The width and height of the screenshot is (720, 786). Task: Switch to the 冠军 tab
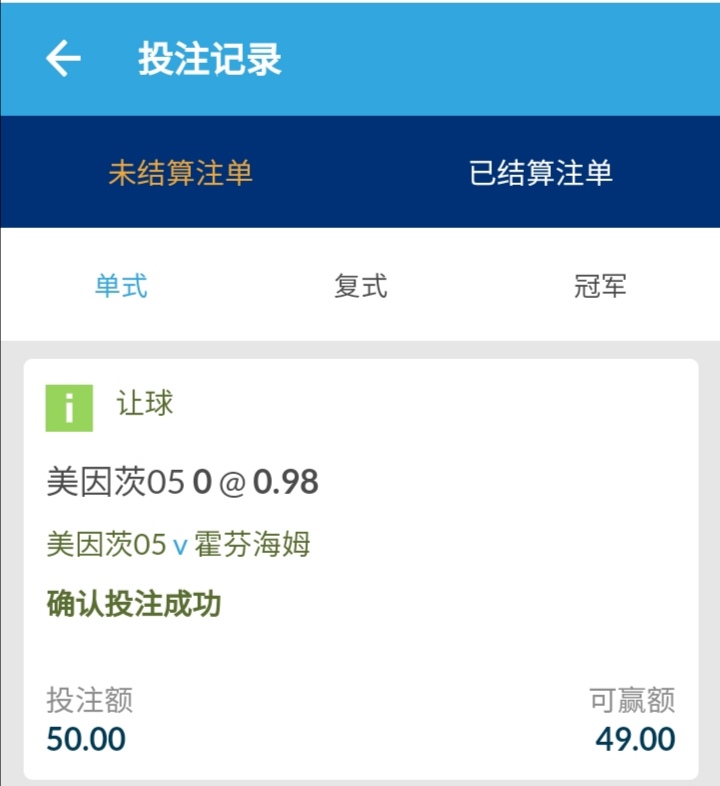pos(598,286)
